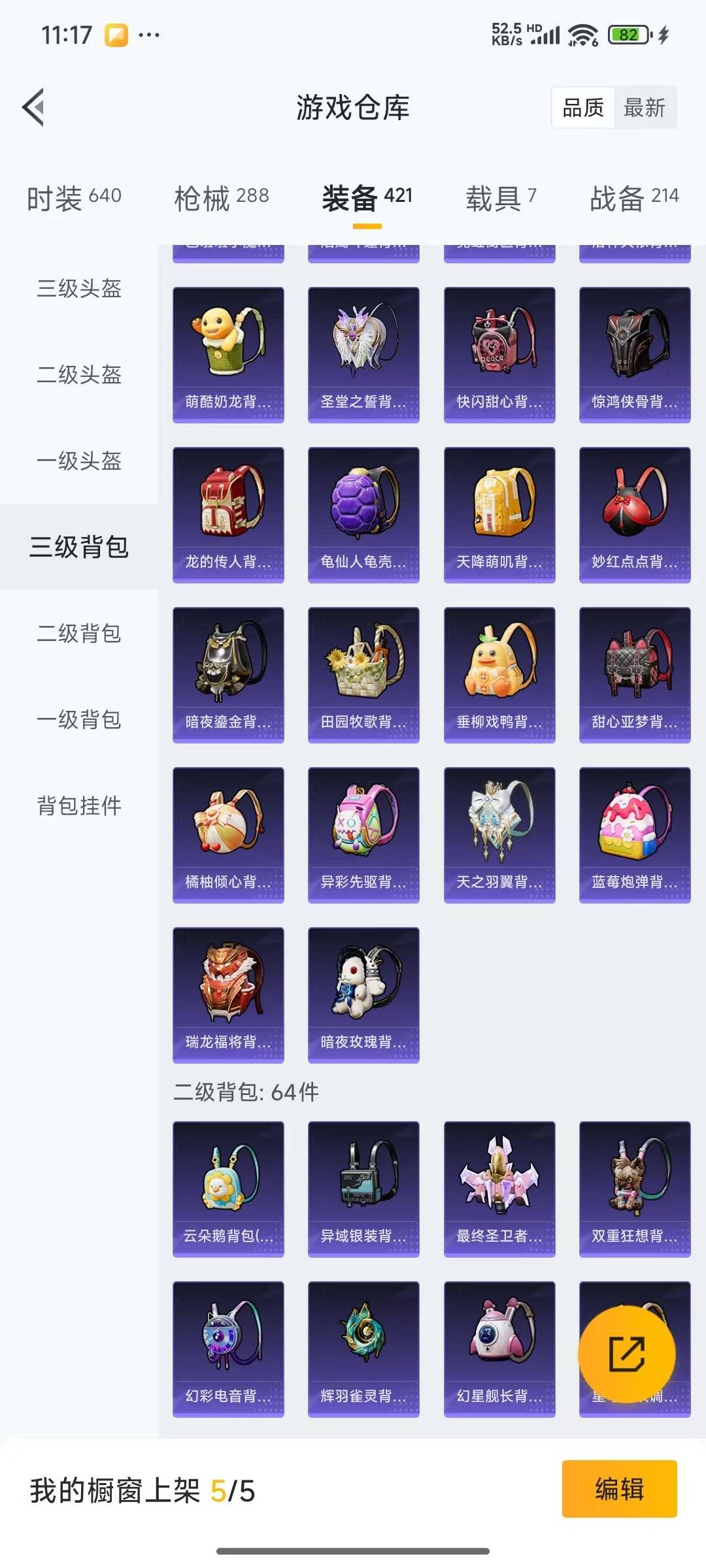Sort items by 品质
Screen dimensions: 706x1568
pos(583,108)
